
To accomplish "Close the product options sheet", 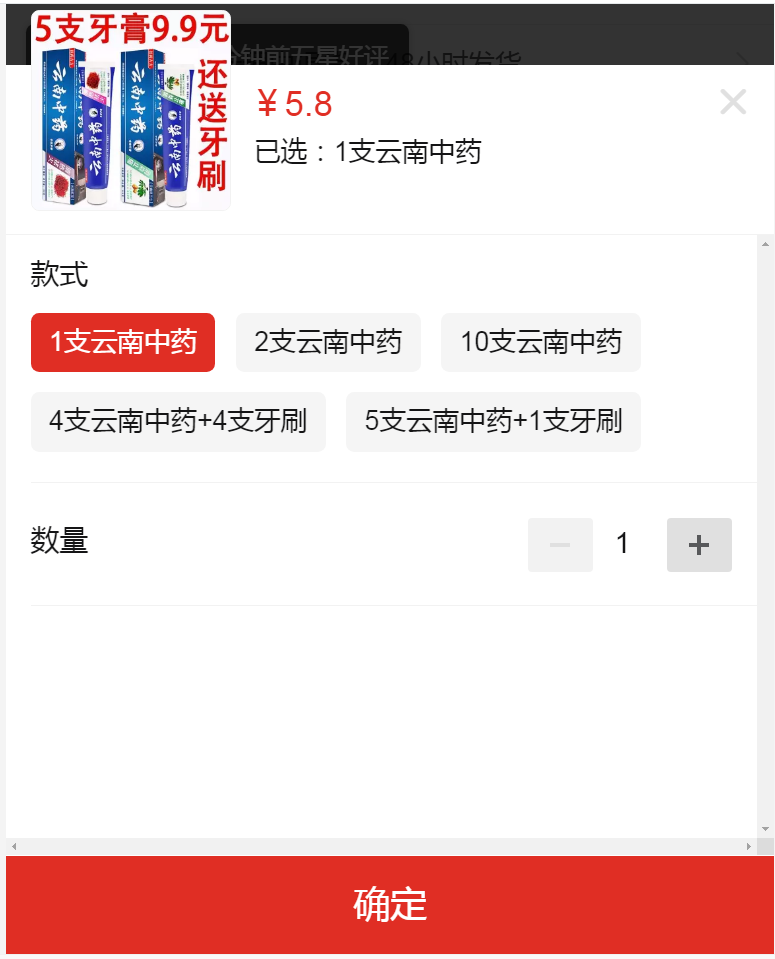I will tap(733, 102).
